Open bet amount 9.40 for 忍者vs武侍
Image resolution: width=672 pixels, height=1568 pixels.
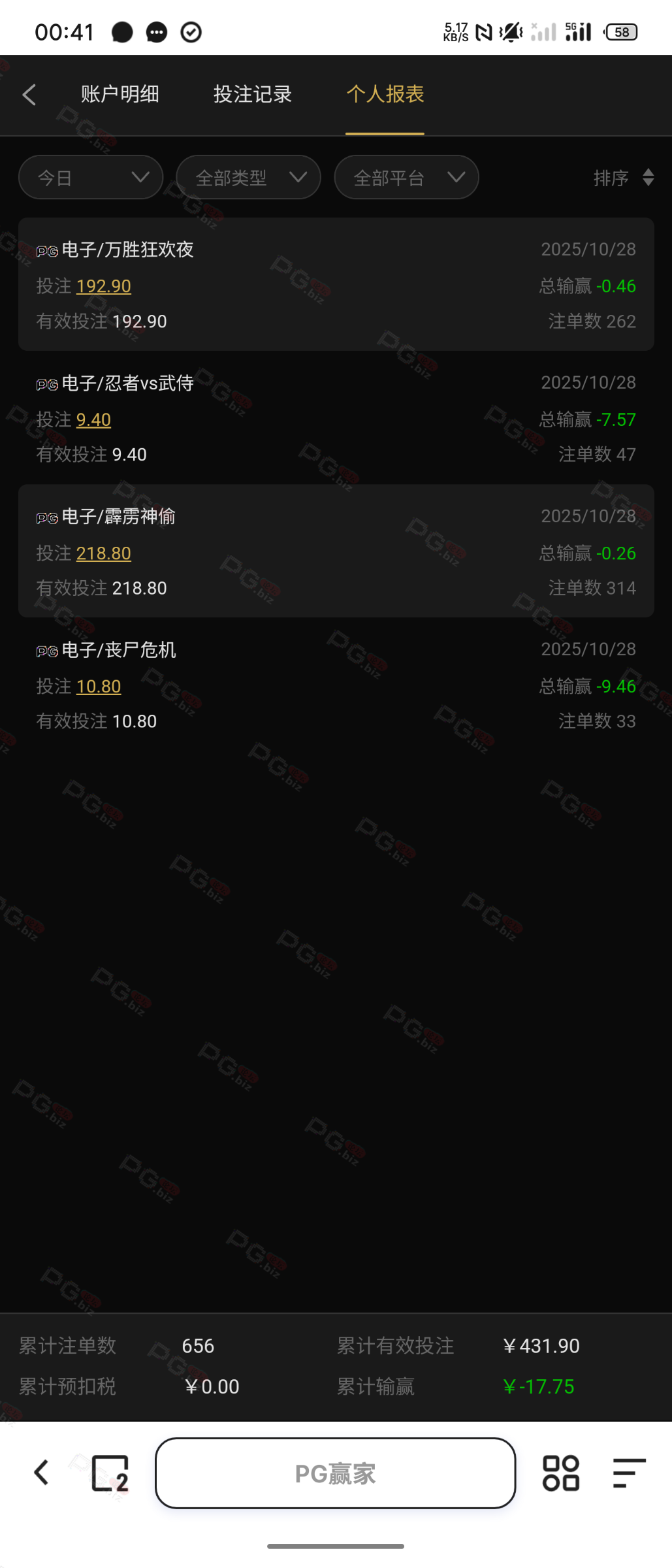click(93, 419)
